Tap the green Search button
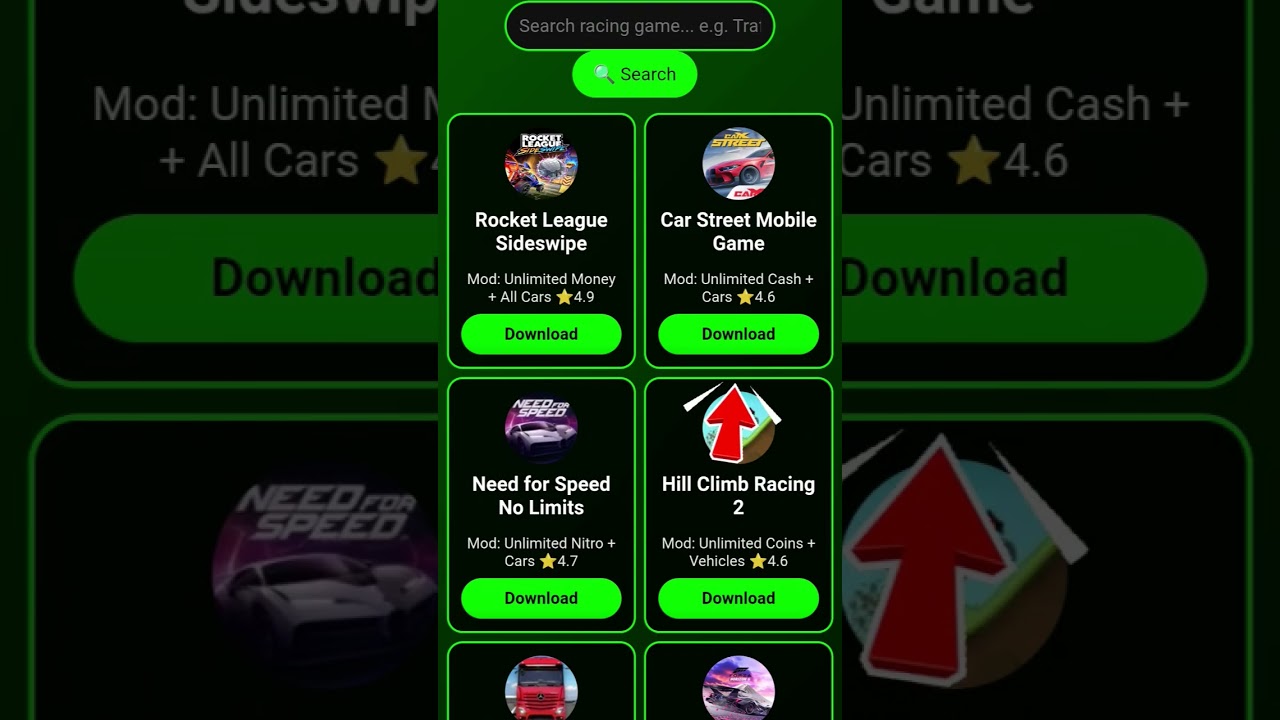 (634, 74)
